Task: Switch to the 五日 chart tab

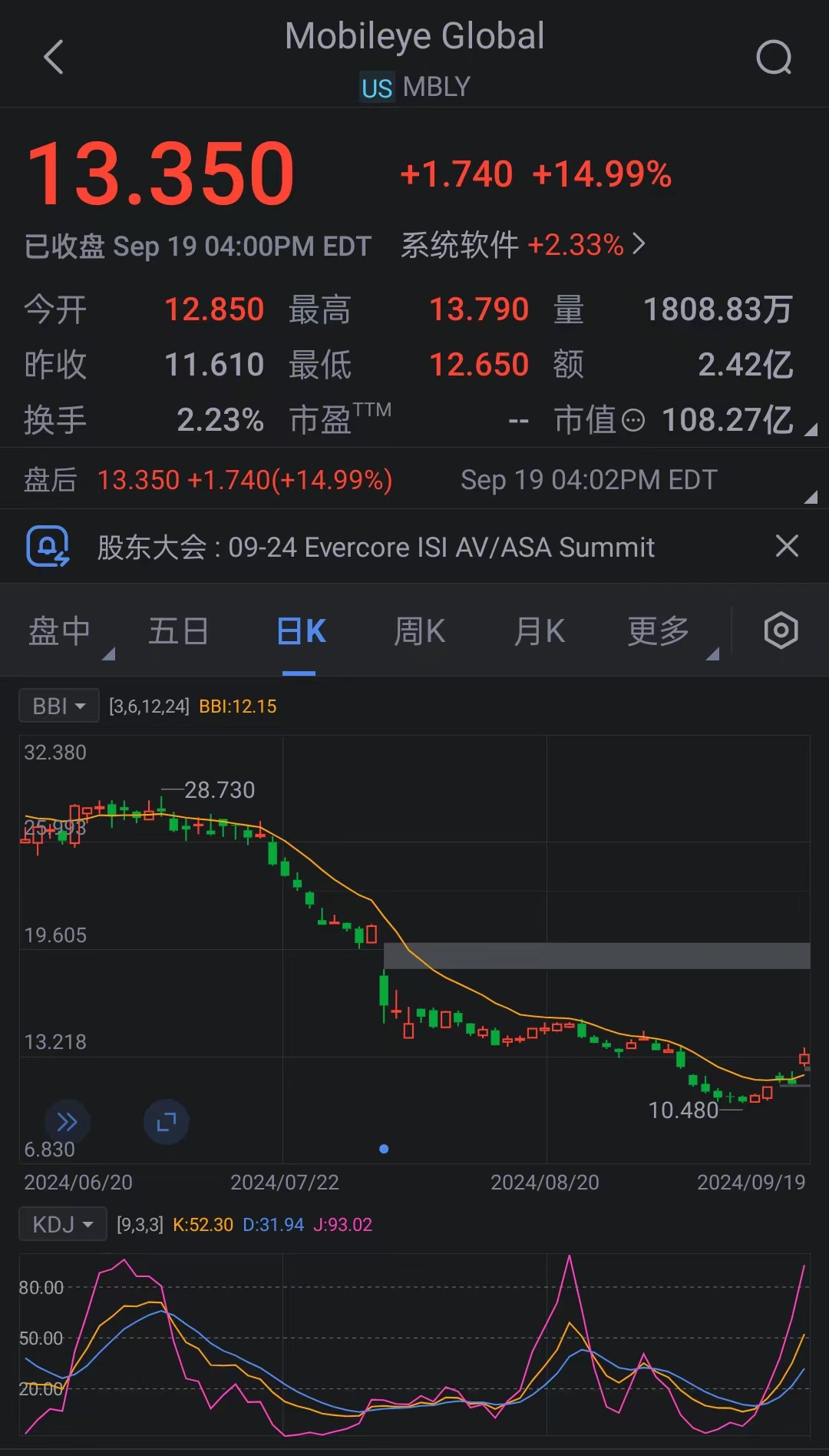Action: point(178,632)
